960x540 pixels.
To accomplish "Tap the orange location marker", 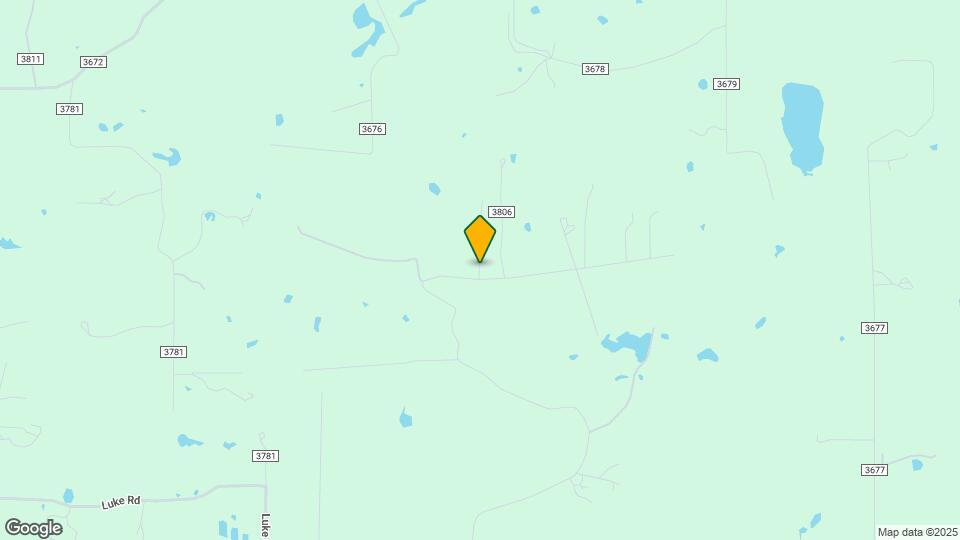I will point(480,238).
